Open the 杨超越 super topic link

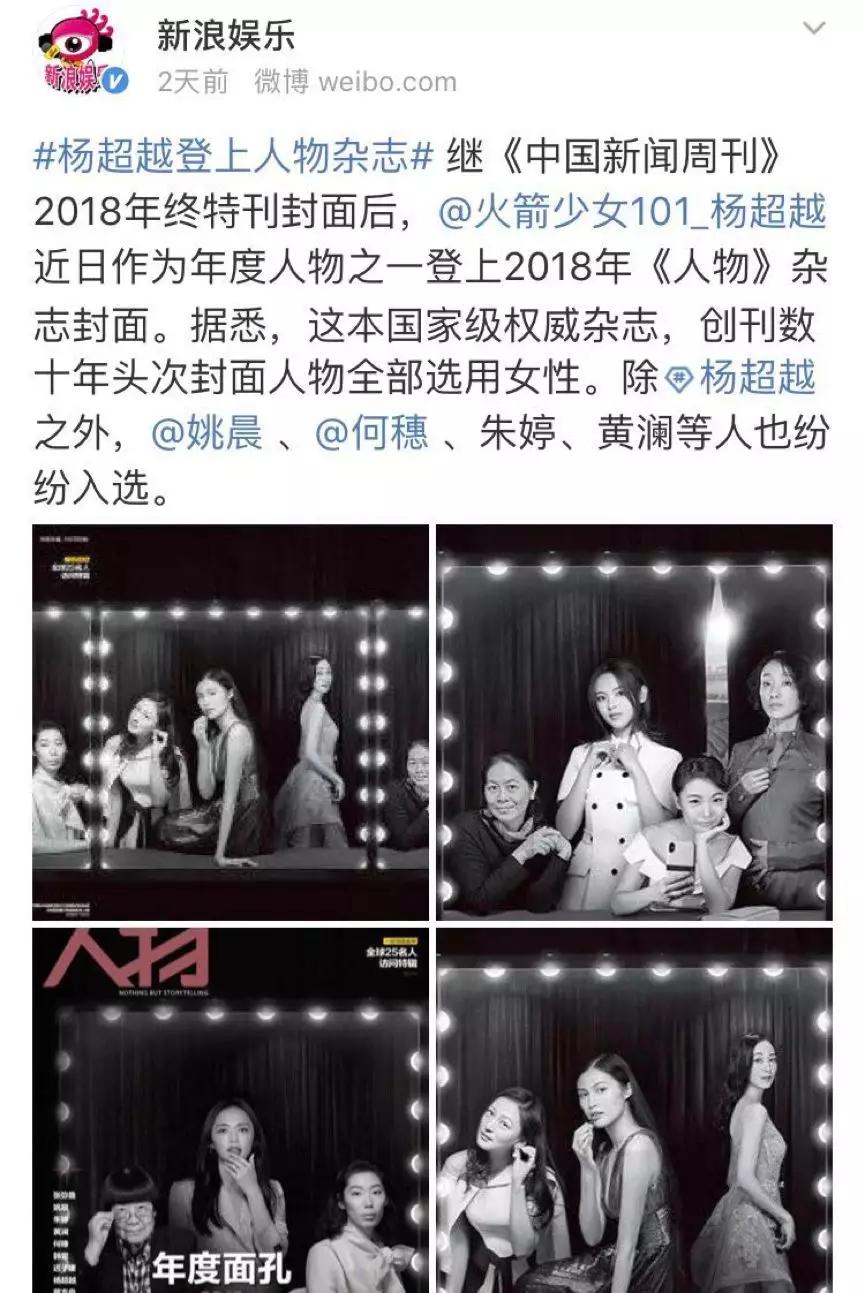coord(741,379)
